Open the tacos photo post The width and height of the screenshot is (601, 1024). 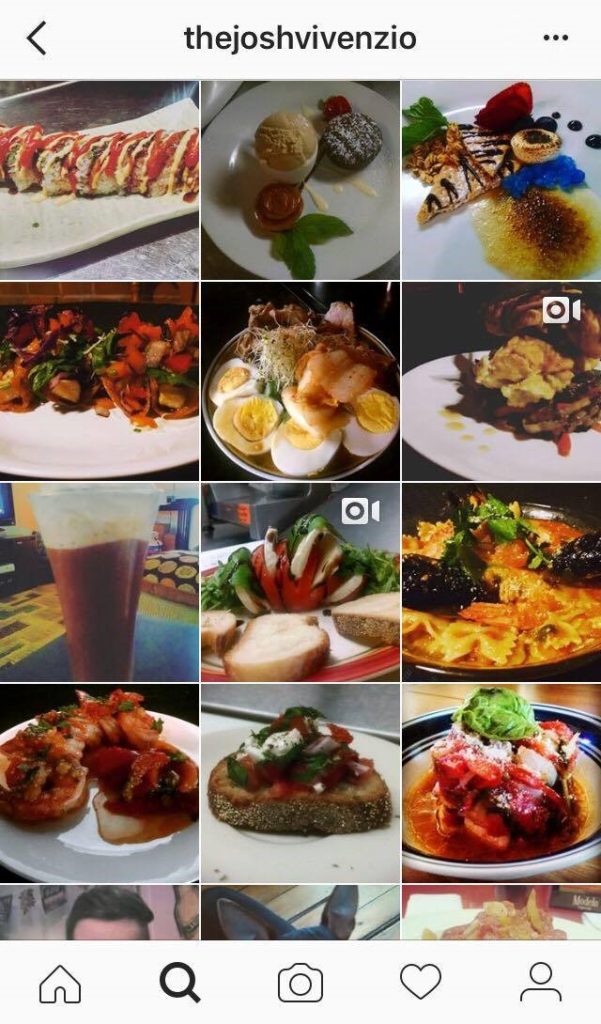coord(99,381)
